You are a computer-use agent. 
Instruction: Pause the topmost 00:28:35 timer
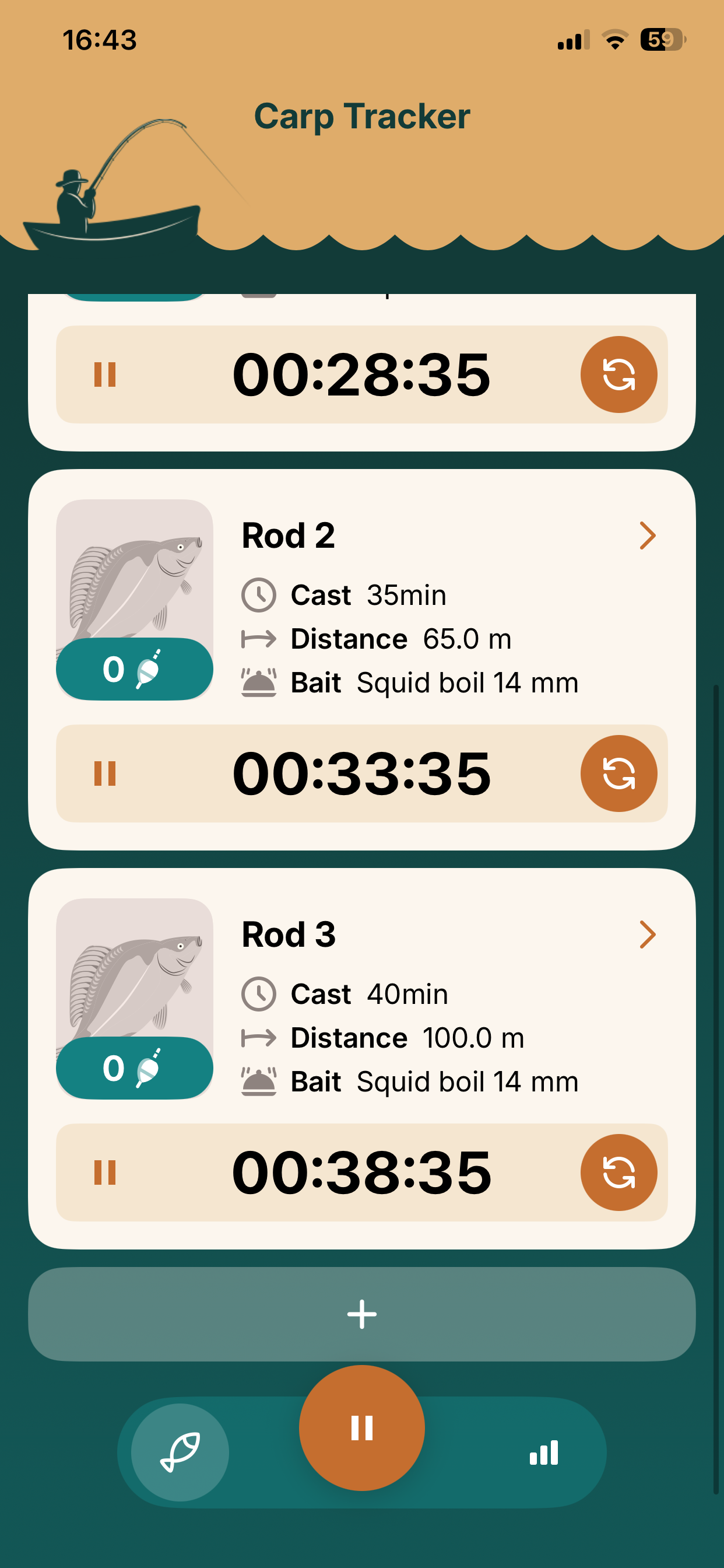[105, 374]
